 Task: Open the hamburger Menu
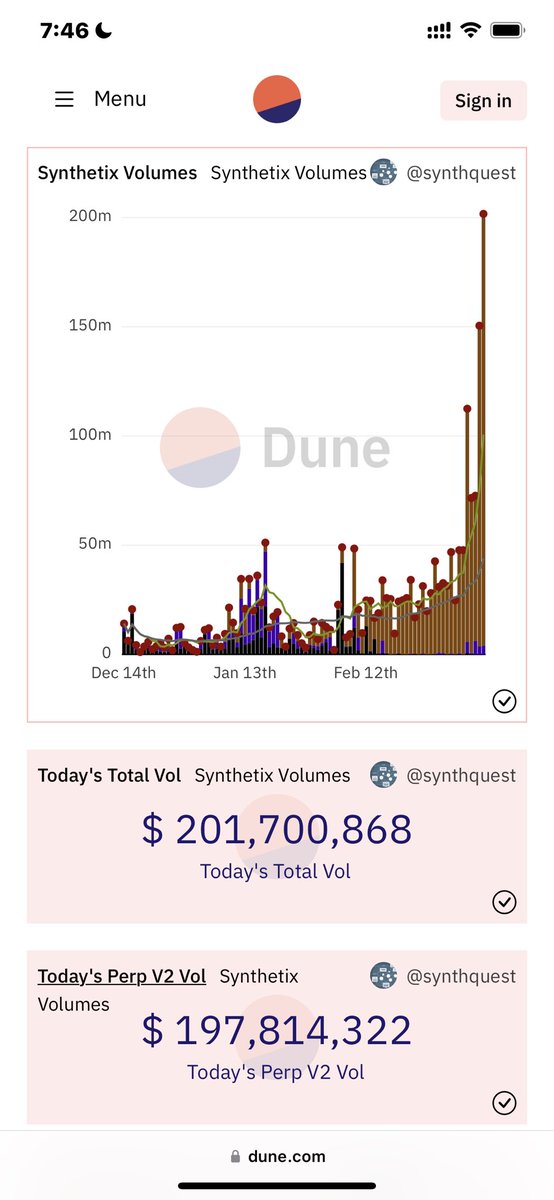pos(100,99)
